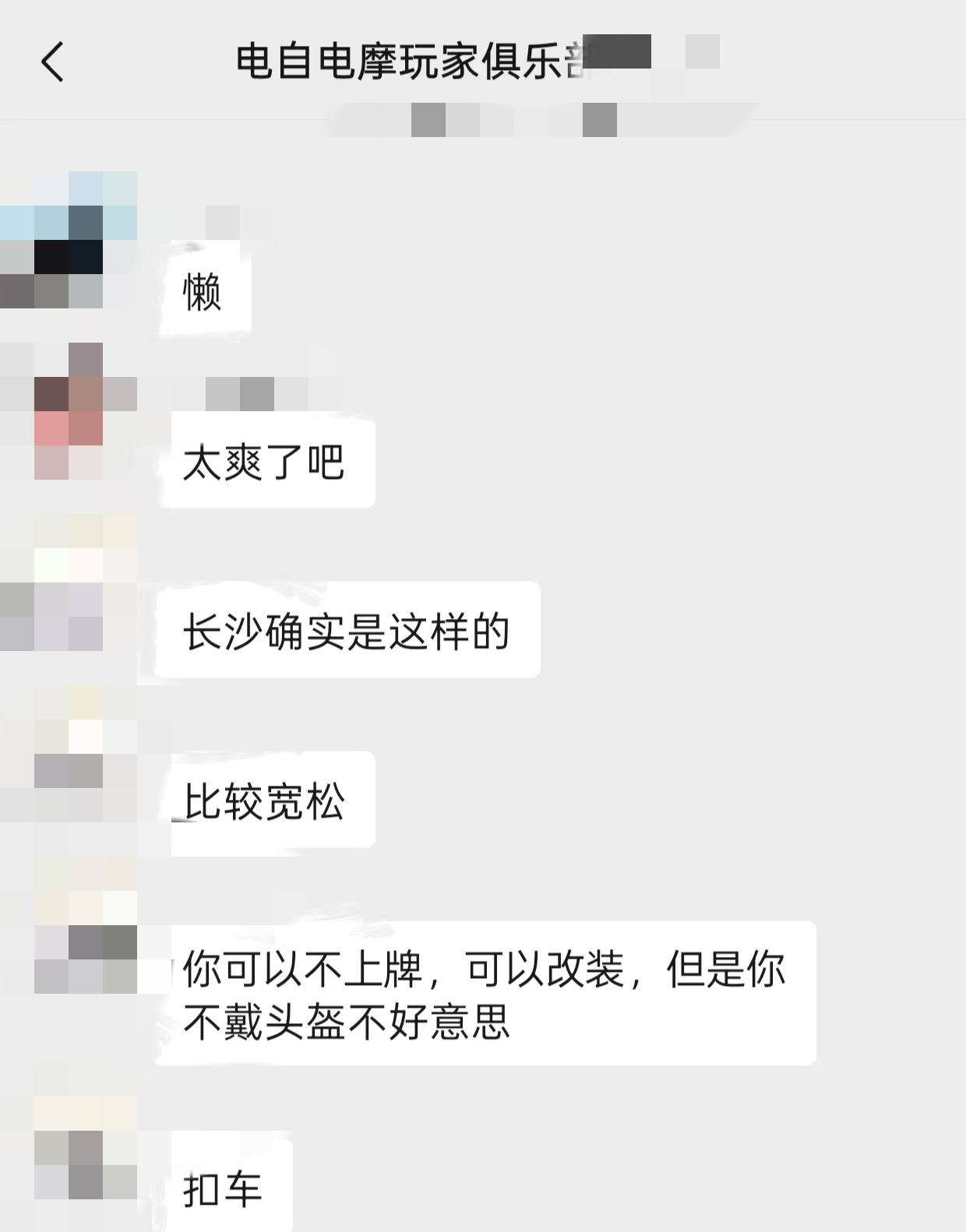Tap avatar beside the "太爽了吧" message

pyautogui.click(x=69, y=410)
